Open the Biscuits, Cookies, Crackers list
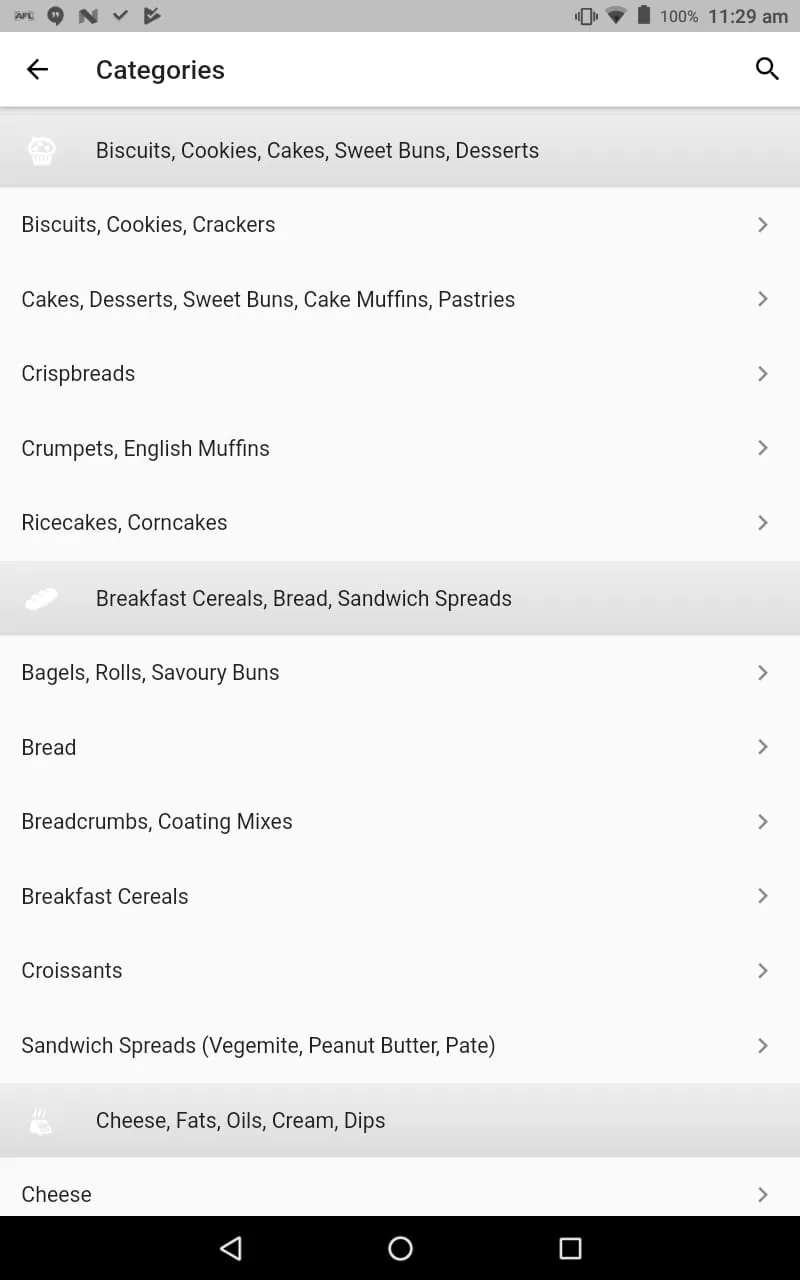This screenshot has height=1280, width=800. pos(400,224)
